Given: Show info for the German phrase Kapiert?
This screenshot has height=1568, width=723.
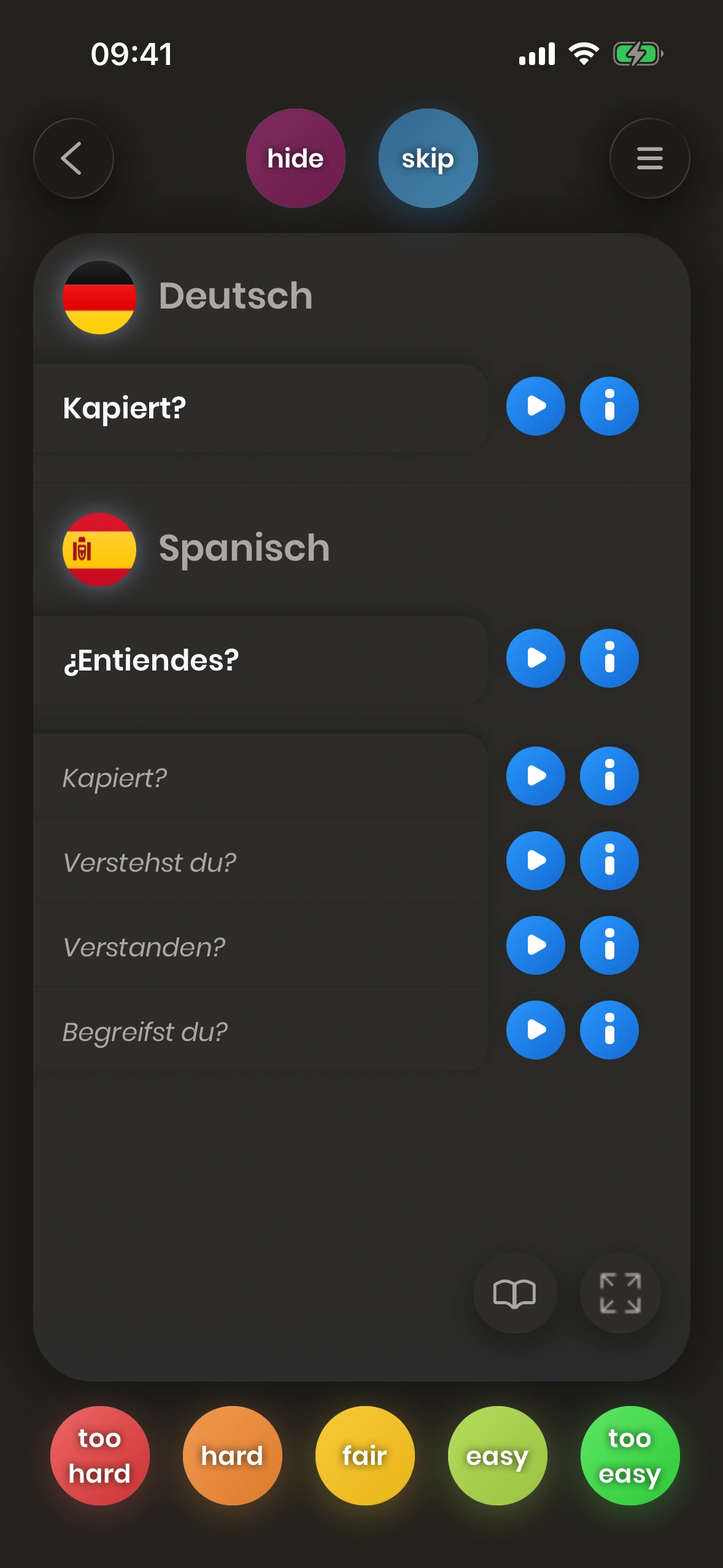Looking at the screenshot, I should point(609,406).
